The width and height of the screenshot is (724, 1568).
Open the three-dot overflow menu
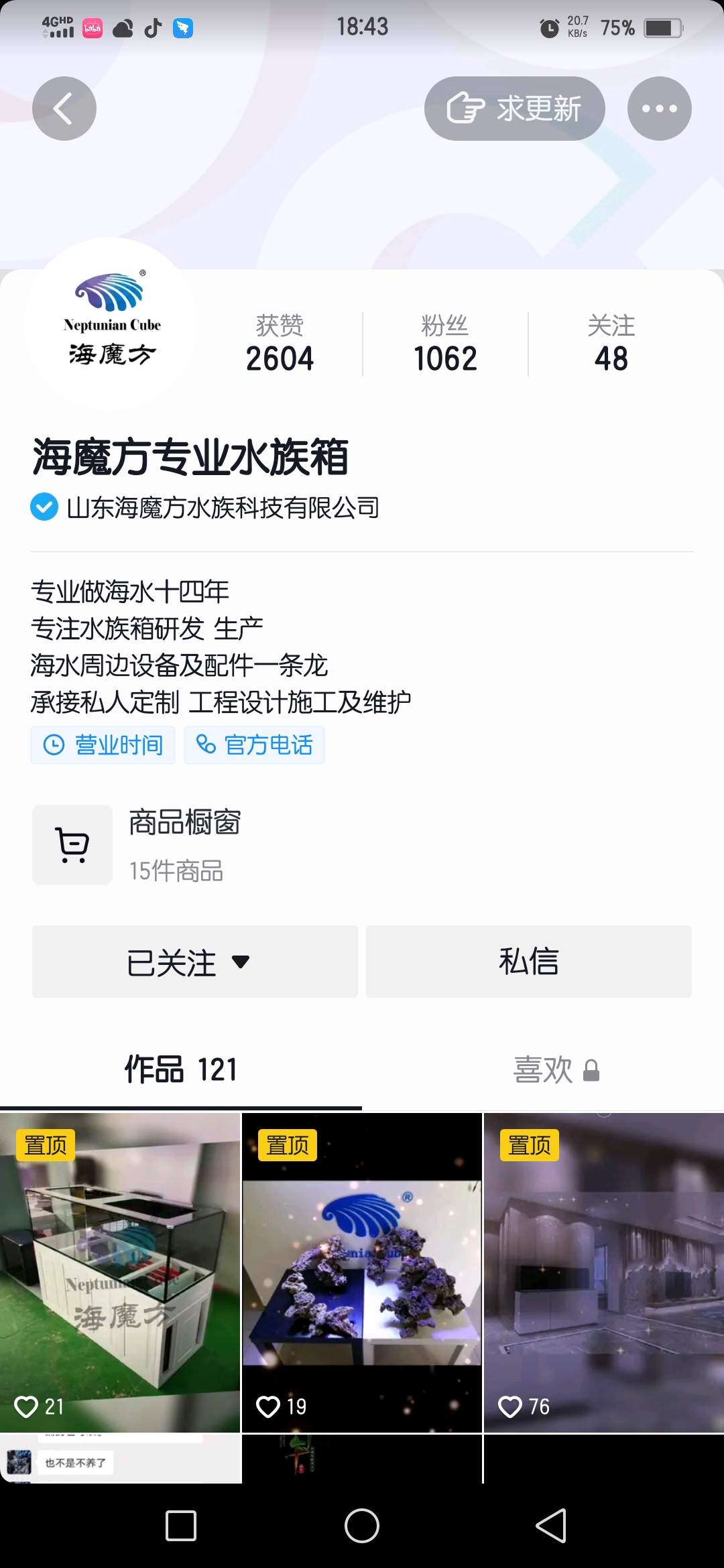(659, 109)
